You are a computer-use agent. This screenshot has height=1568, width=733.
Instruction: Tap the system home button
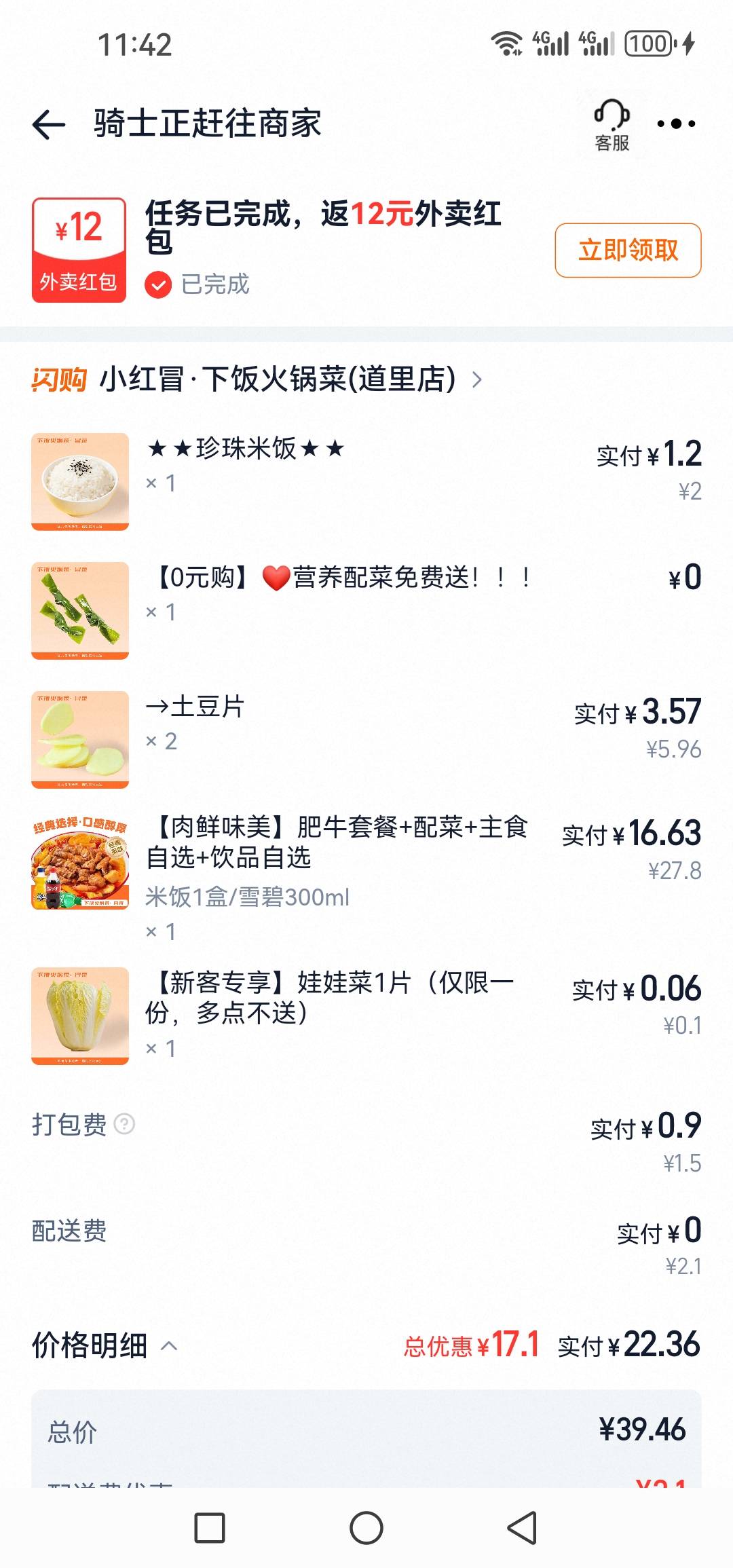pos(366,1528)
